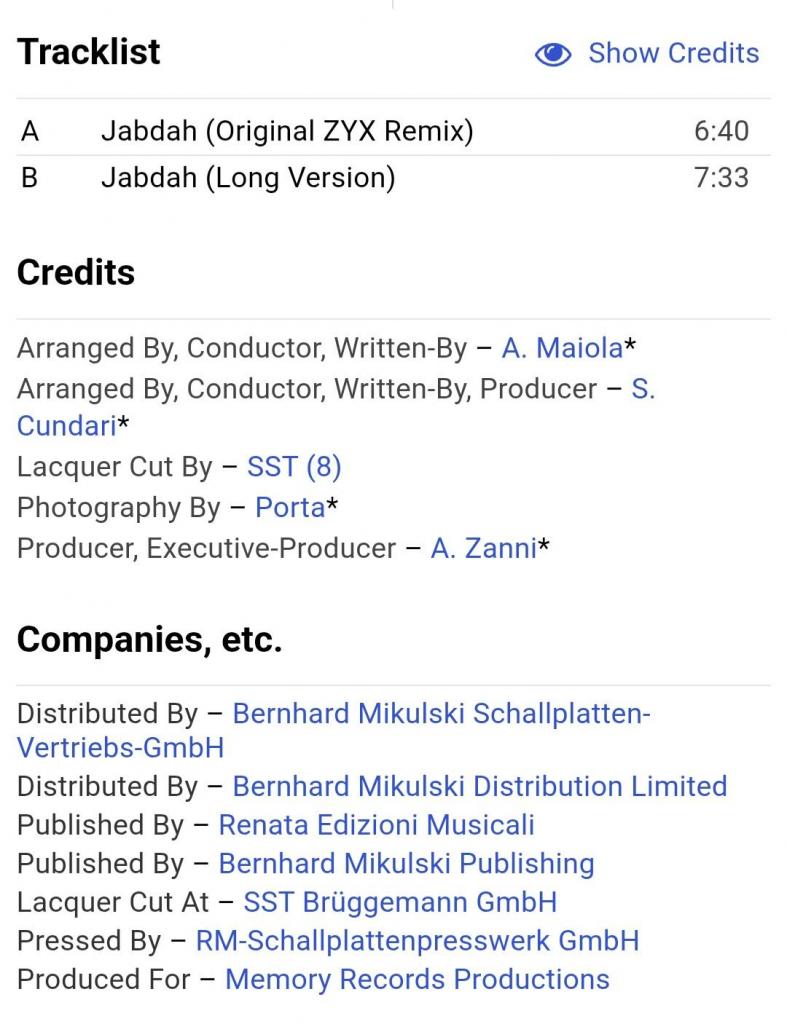View RM-Schallplattenpresswerk GmbH company
Screen dimensions: 787x1024
click(416, 941)
